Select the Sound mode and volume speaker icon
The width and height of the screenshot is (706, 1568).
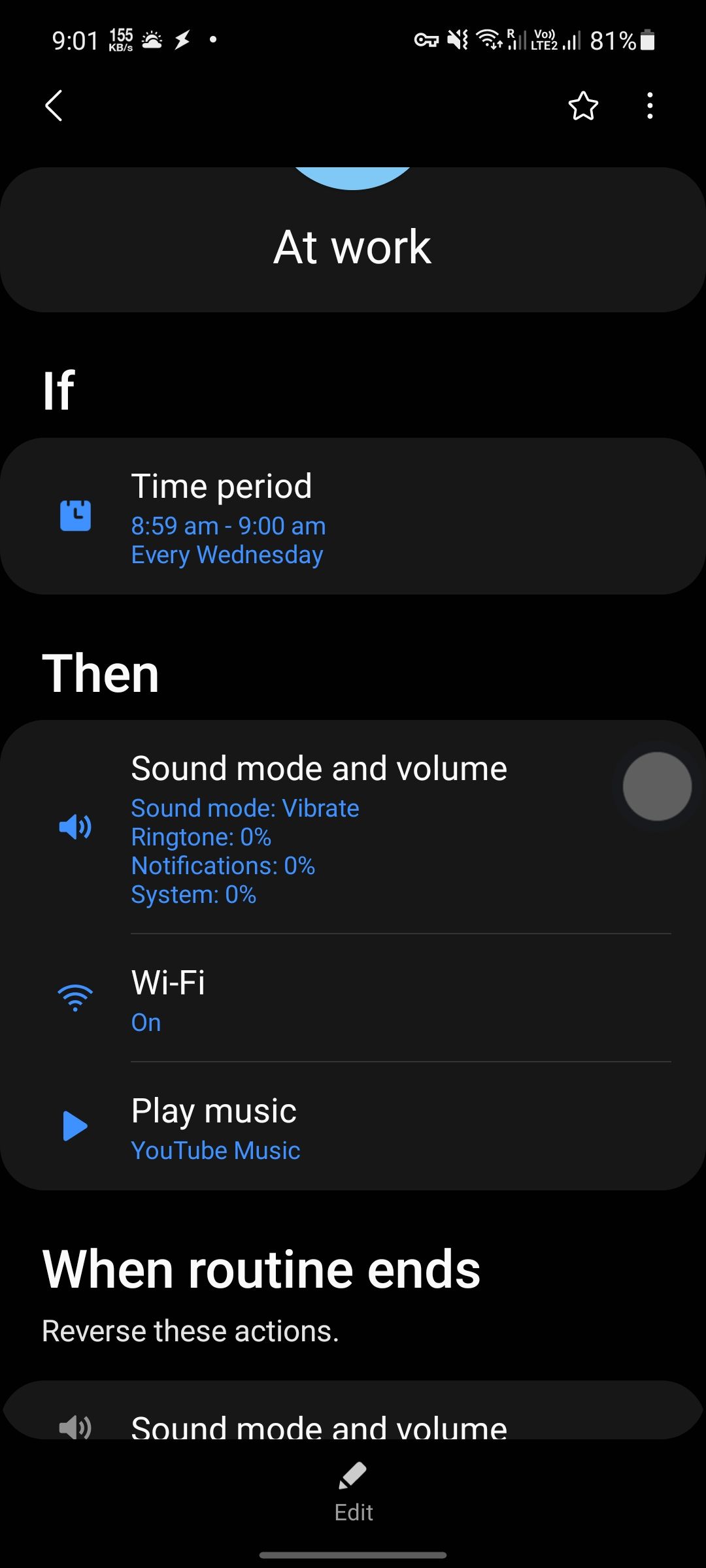75,826
